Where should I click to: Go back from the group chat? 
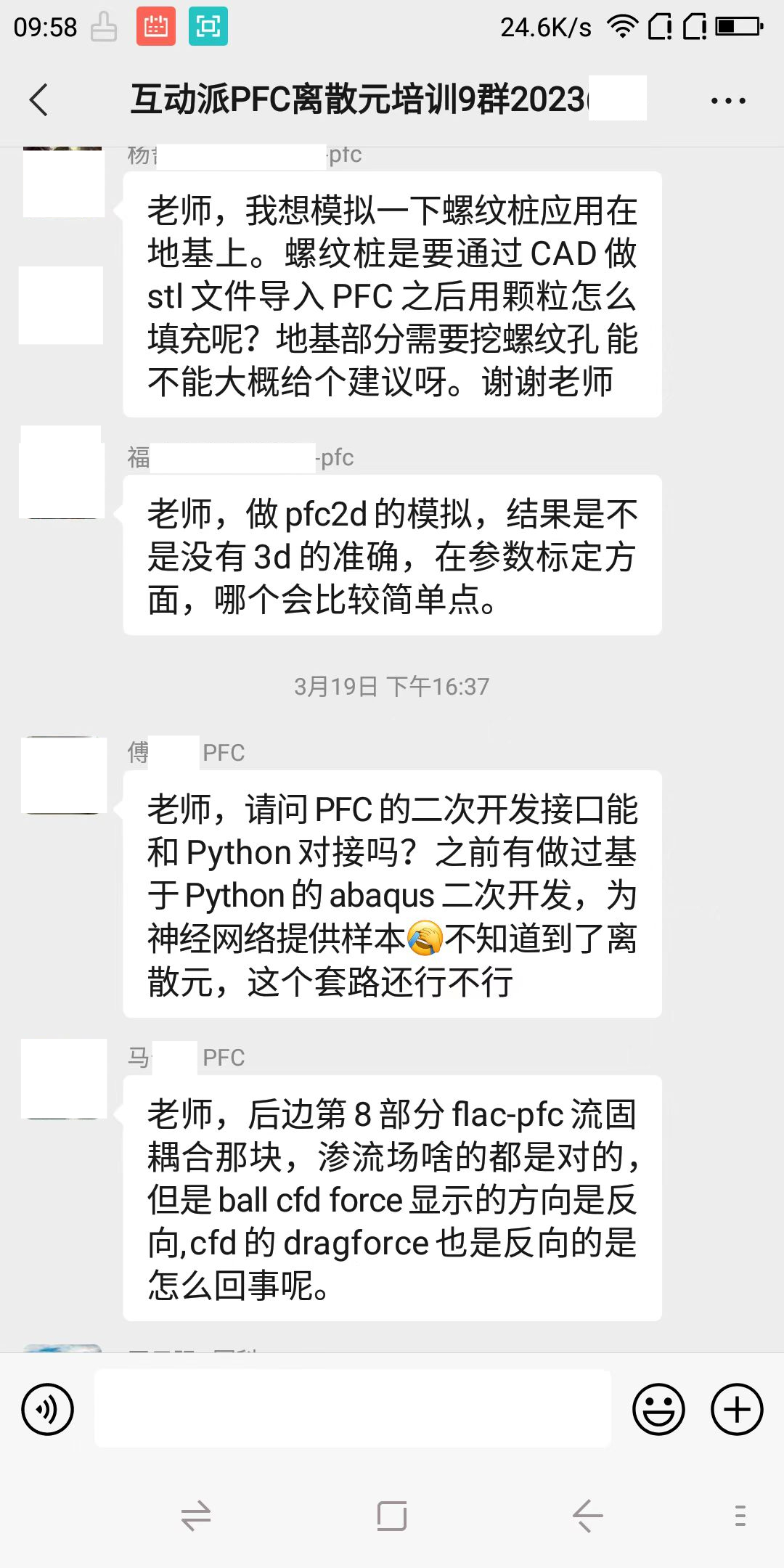pyautogui.click(x=39, y=99)
